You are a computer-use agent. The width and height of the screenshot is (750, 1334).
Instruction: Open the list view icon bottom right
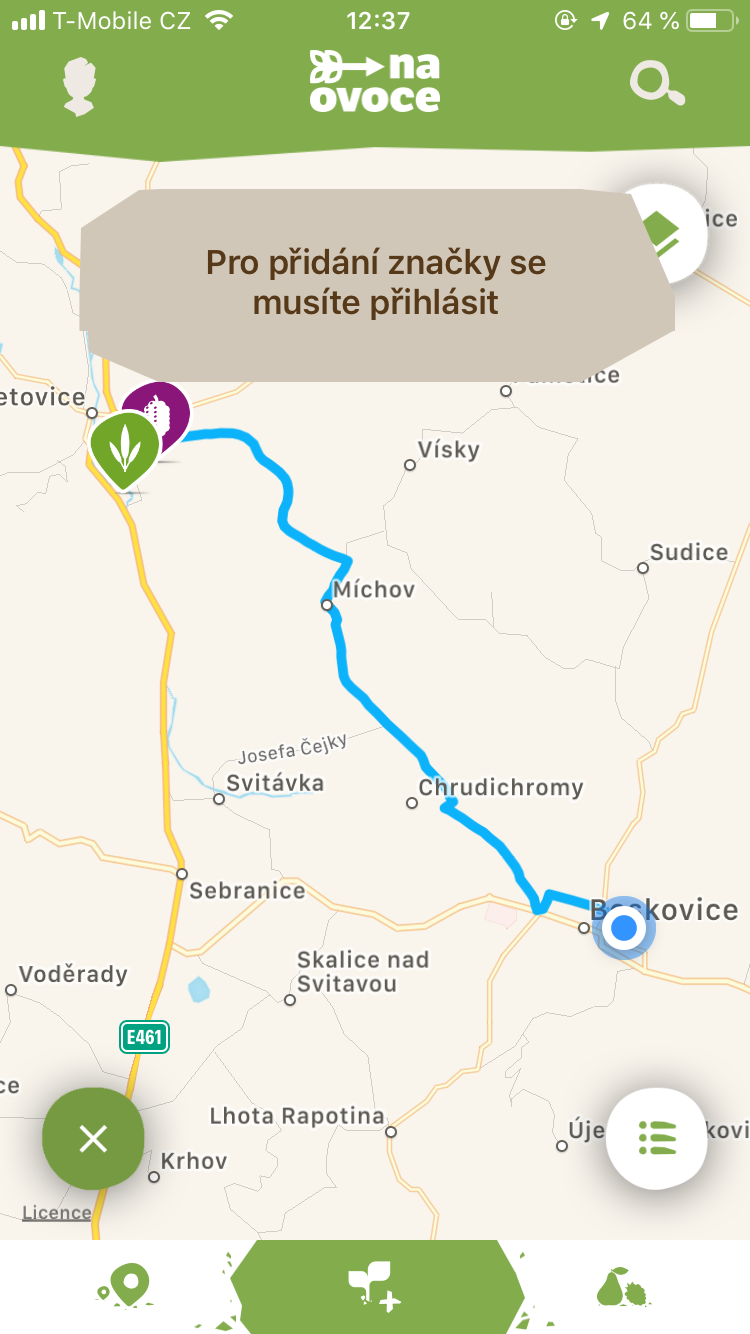coord(657,1138)
